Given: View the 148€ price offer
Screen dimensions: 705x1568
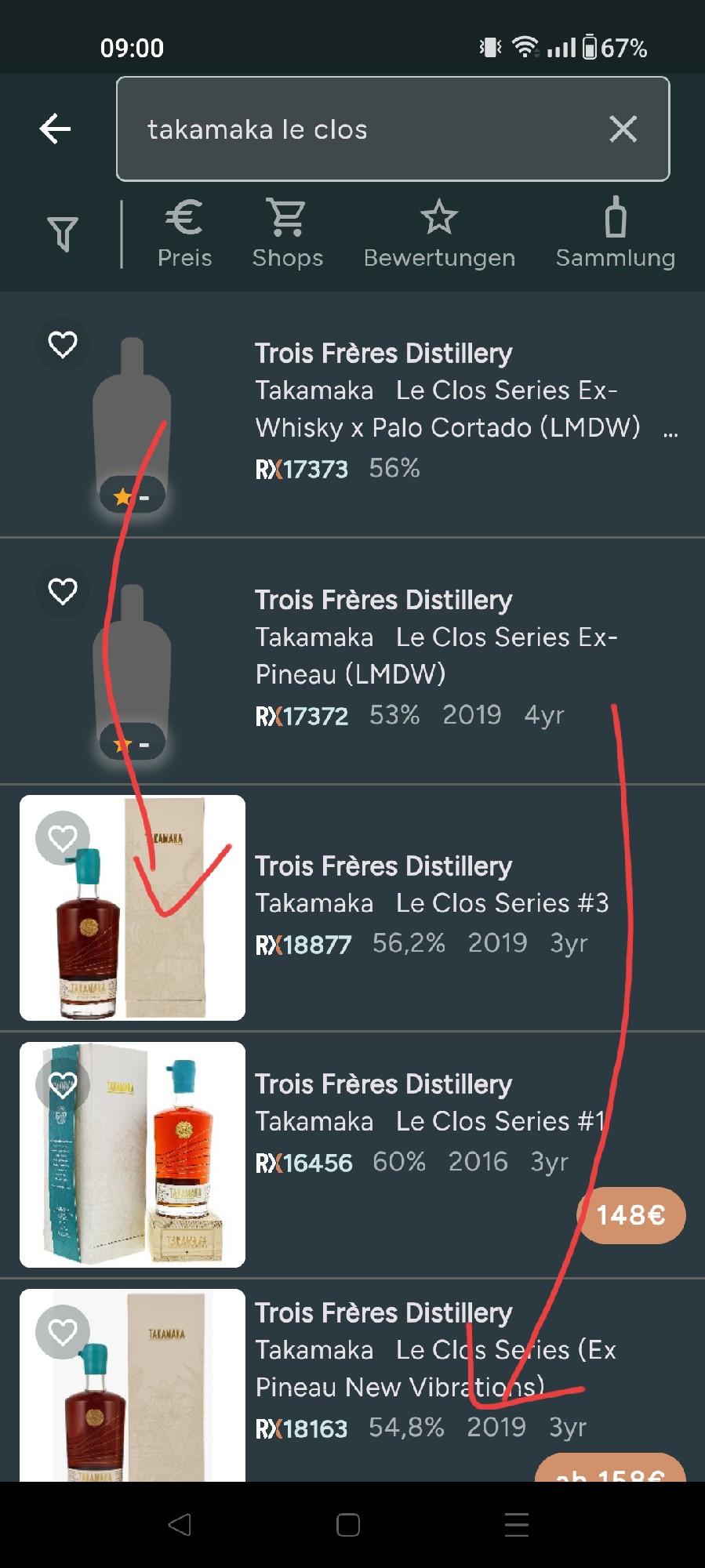Looking at the screenshot, I should click(x=631, y=1215).
